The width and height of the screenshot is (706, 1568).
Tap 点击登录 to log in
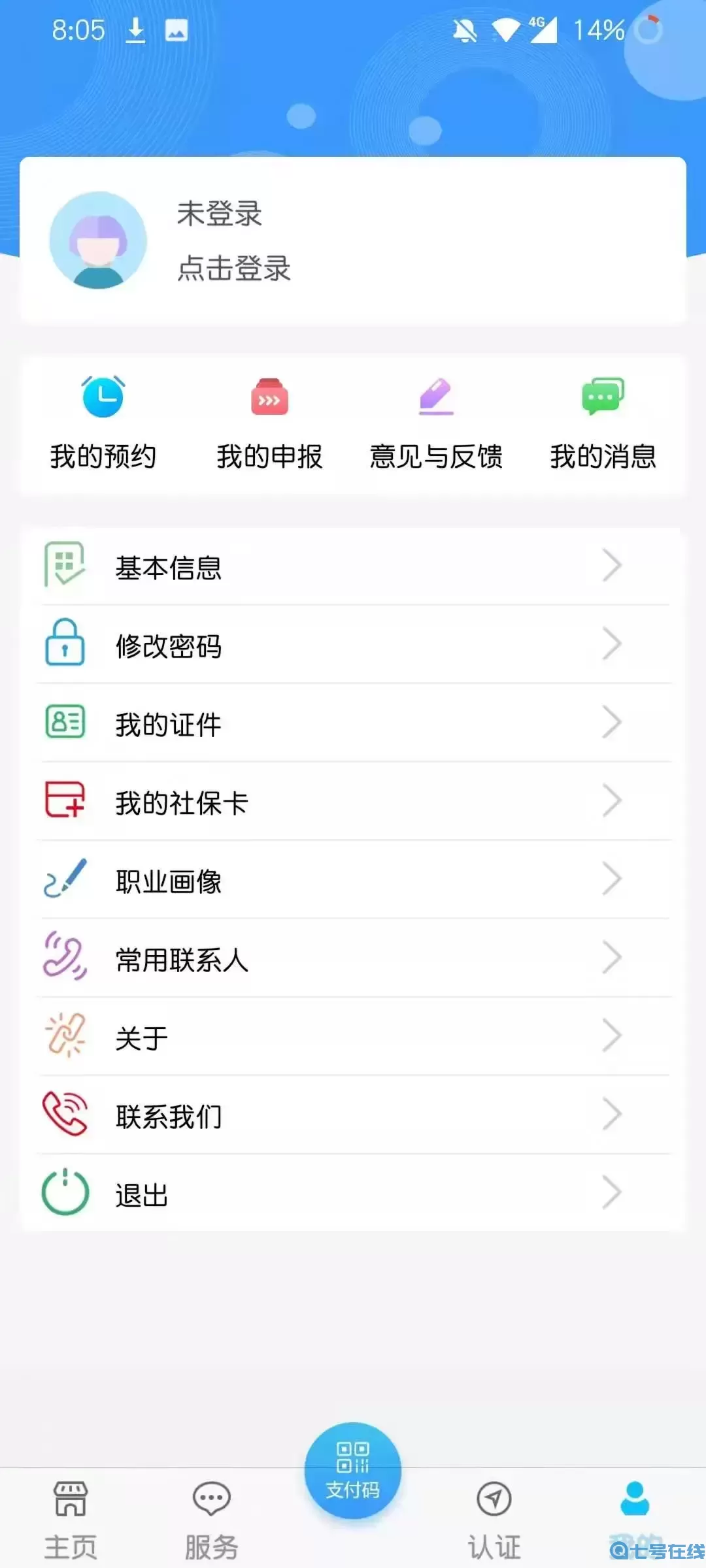[233, 270]
